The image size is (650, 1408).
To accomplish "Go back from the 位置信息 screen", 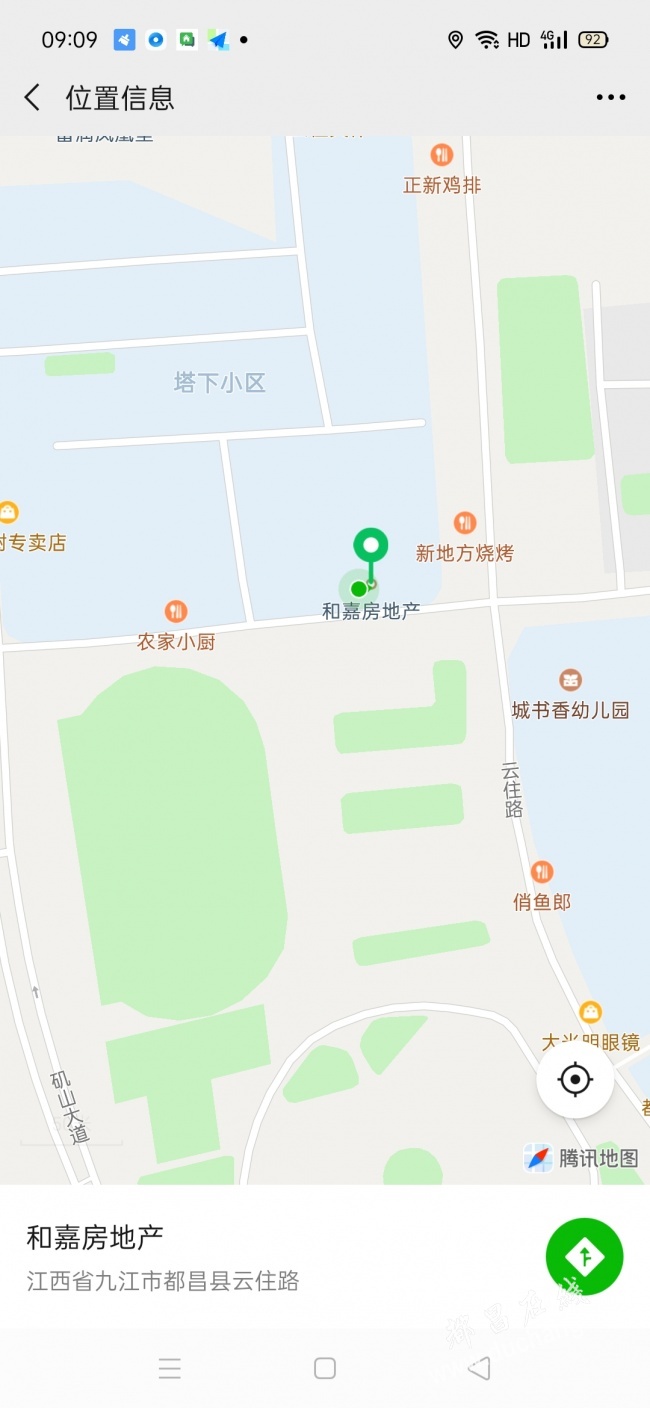I will [33, 97].
